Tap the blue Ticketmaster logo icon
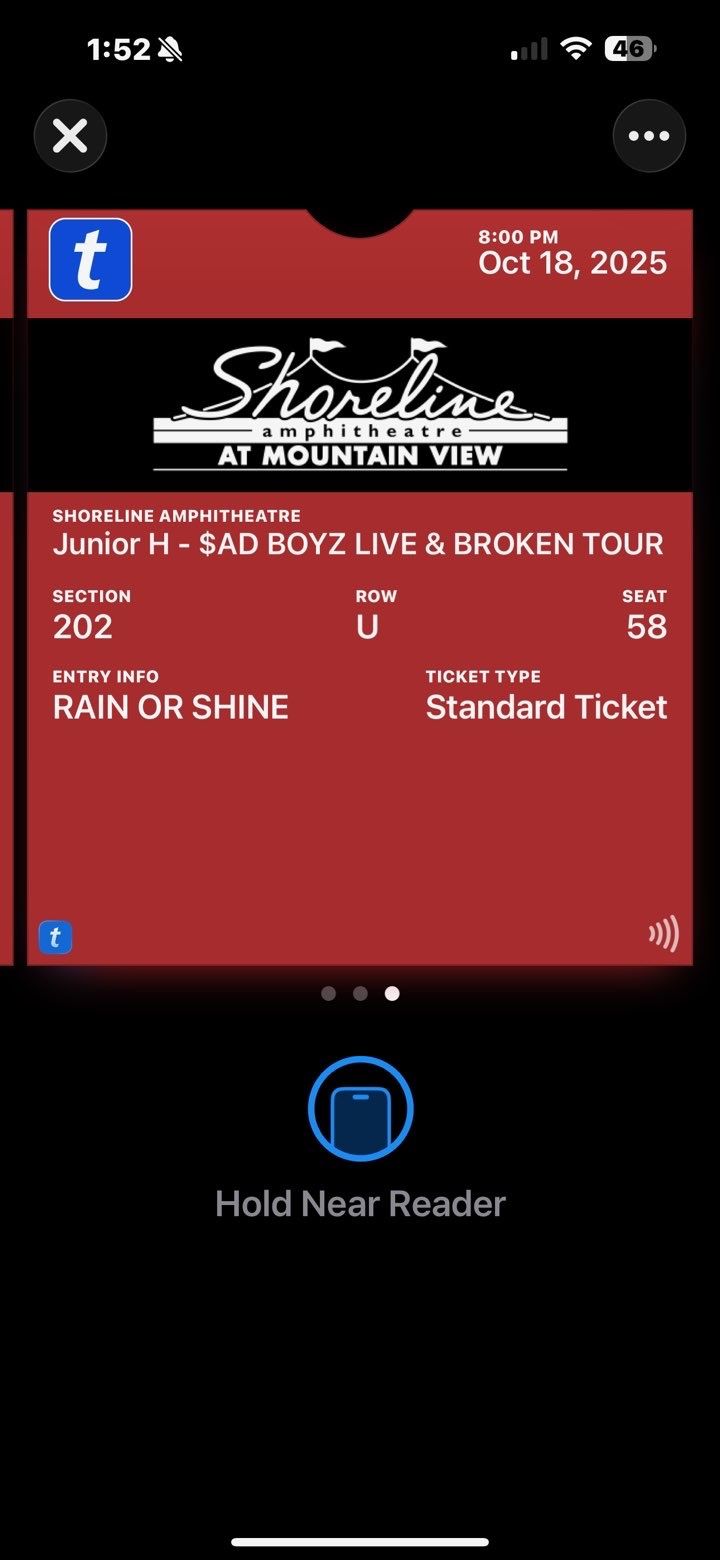This screenshot has width=720, height=1560. [90, 260]
